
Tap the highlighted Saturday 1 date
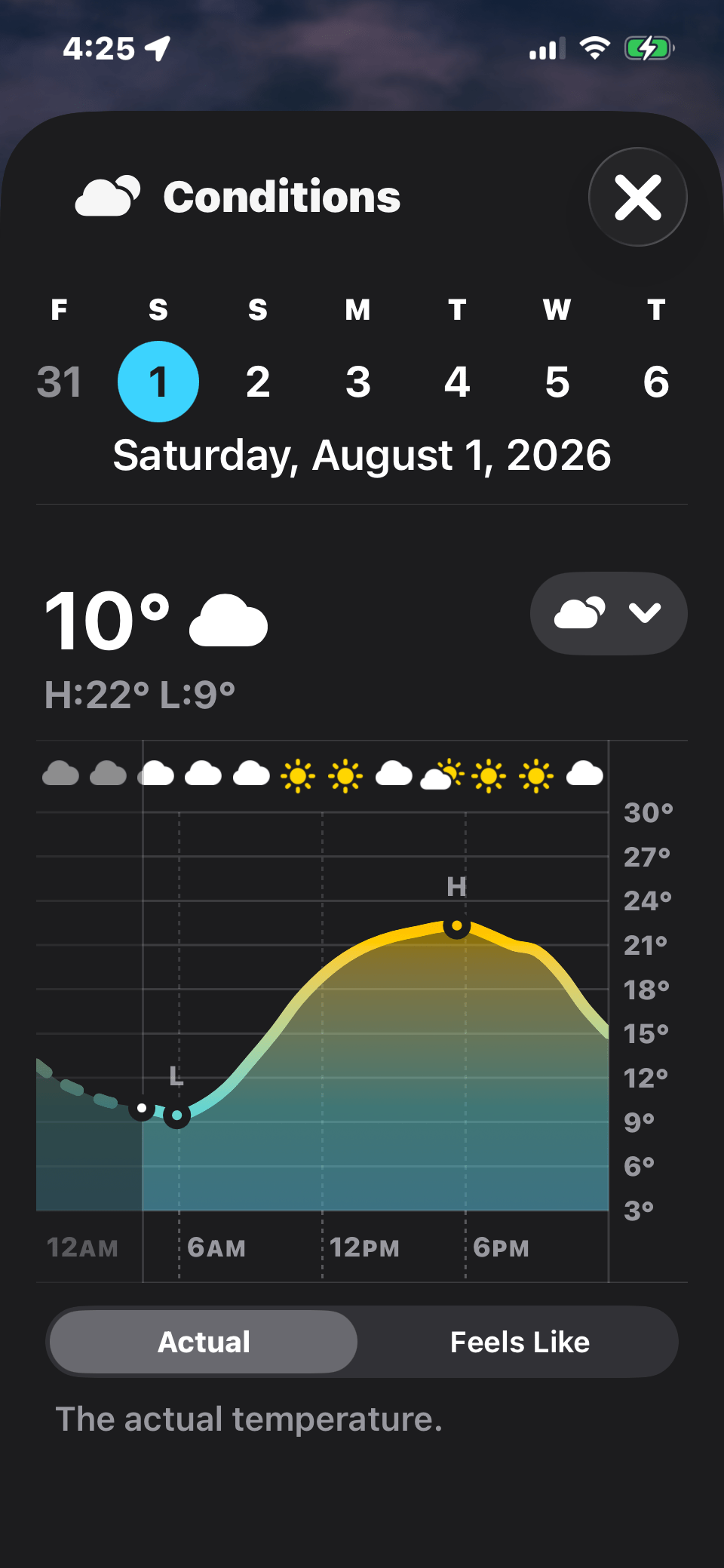click(158, 382)
